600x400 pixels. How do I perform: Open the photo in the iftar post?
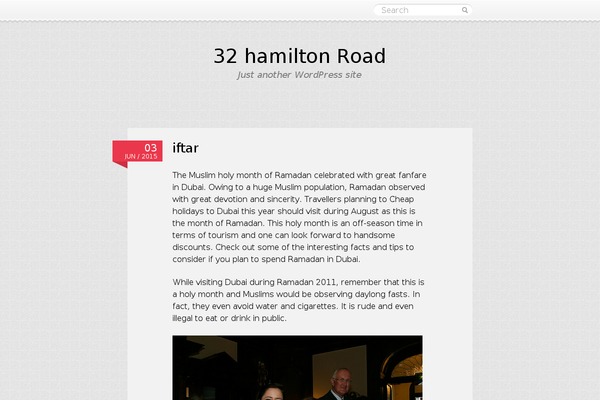[297, 367]
